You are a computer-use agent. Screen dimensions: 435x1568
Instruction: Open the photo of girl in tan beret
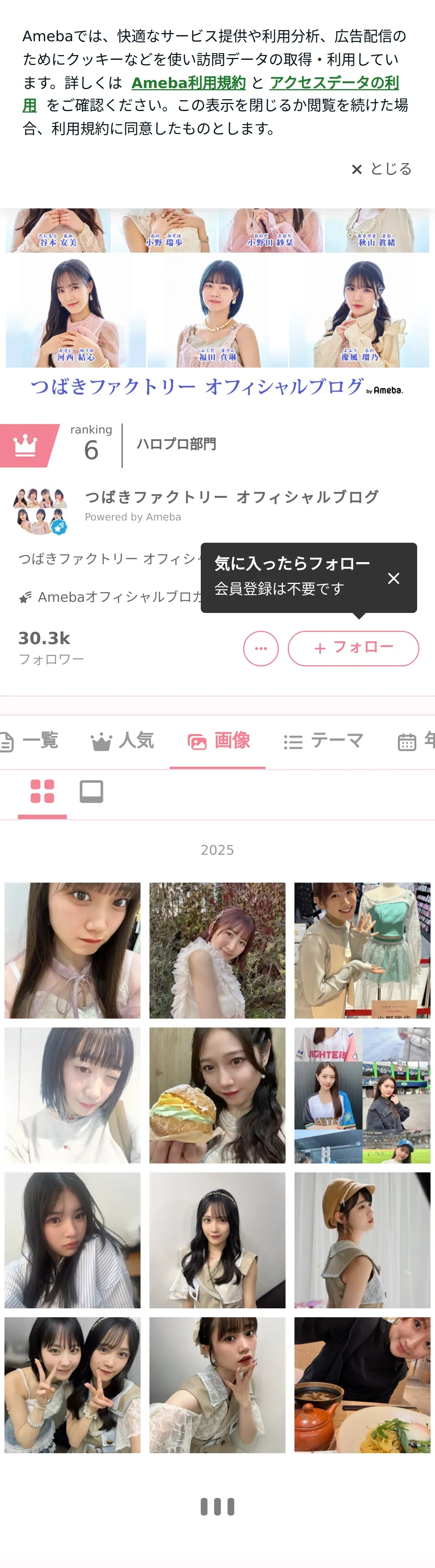pyautogui.click(x=362, y=1240)
